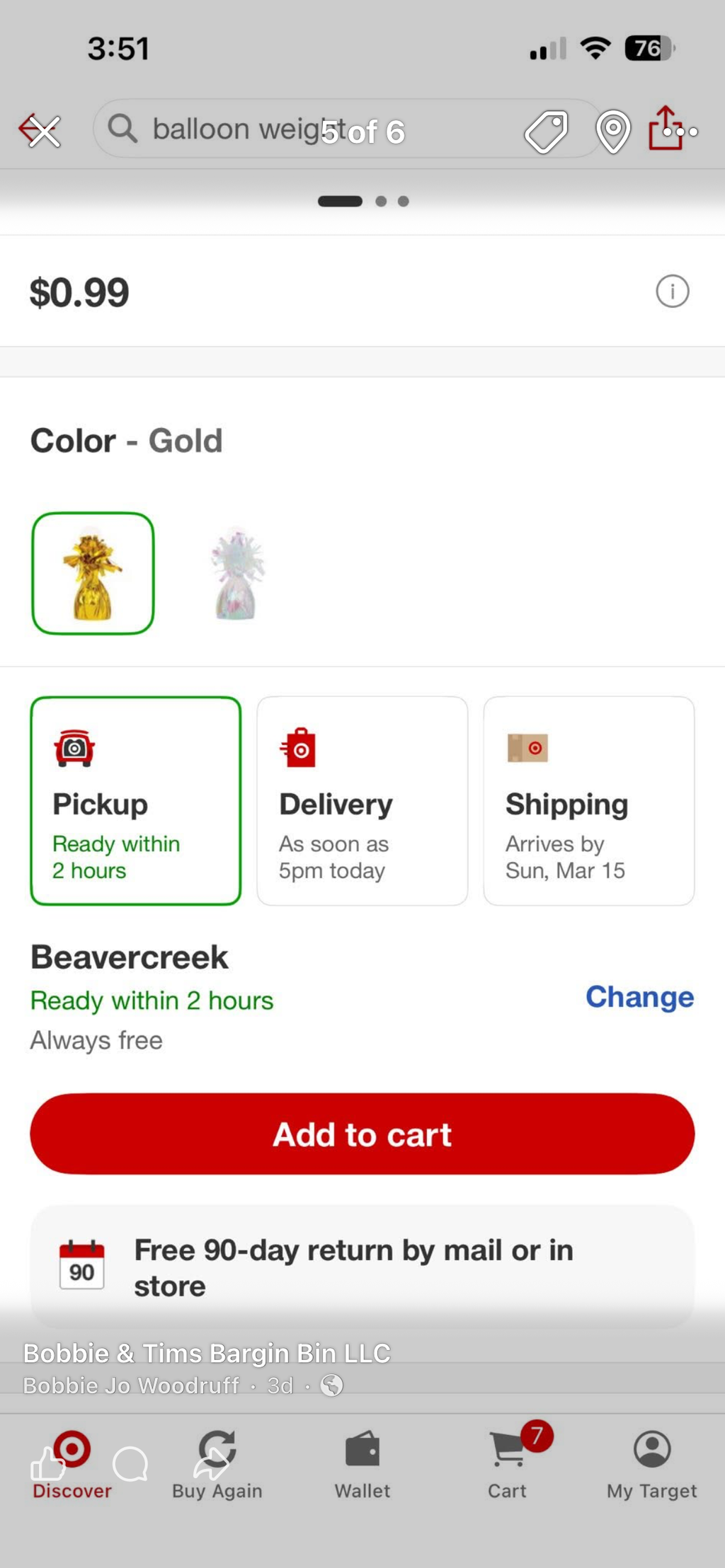Open Bobbie & Tims Bargin Bin LLC page

coord(207,1353)
